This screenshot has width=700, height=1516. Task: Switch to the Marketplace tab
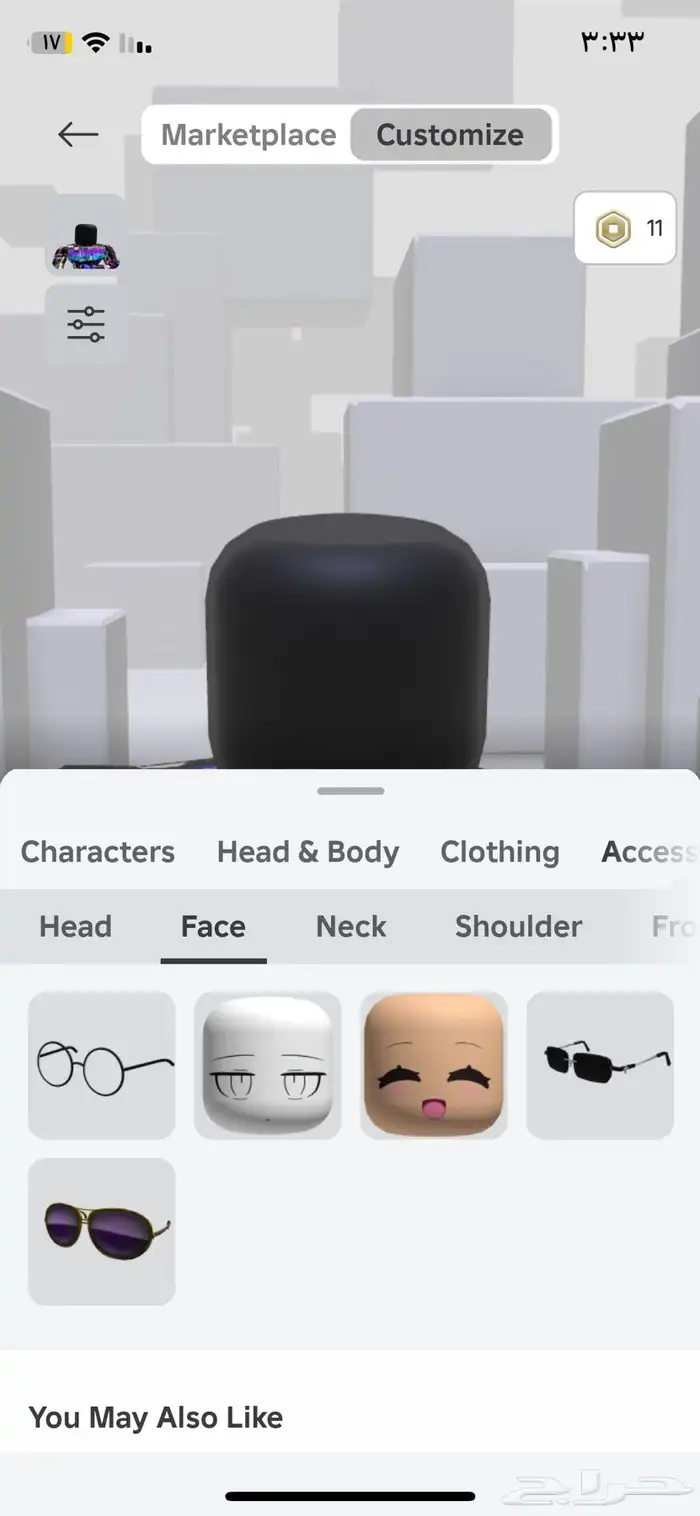coord(248,135)
